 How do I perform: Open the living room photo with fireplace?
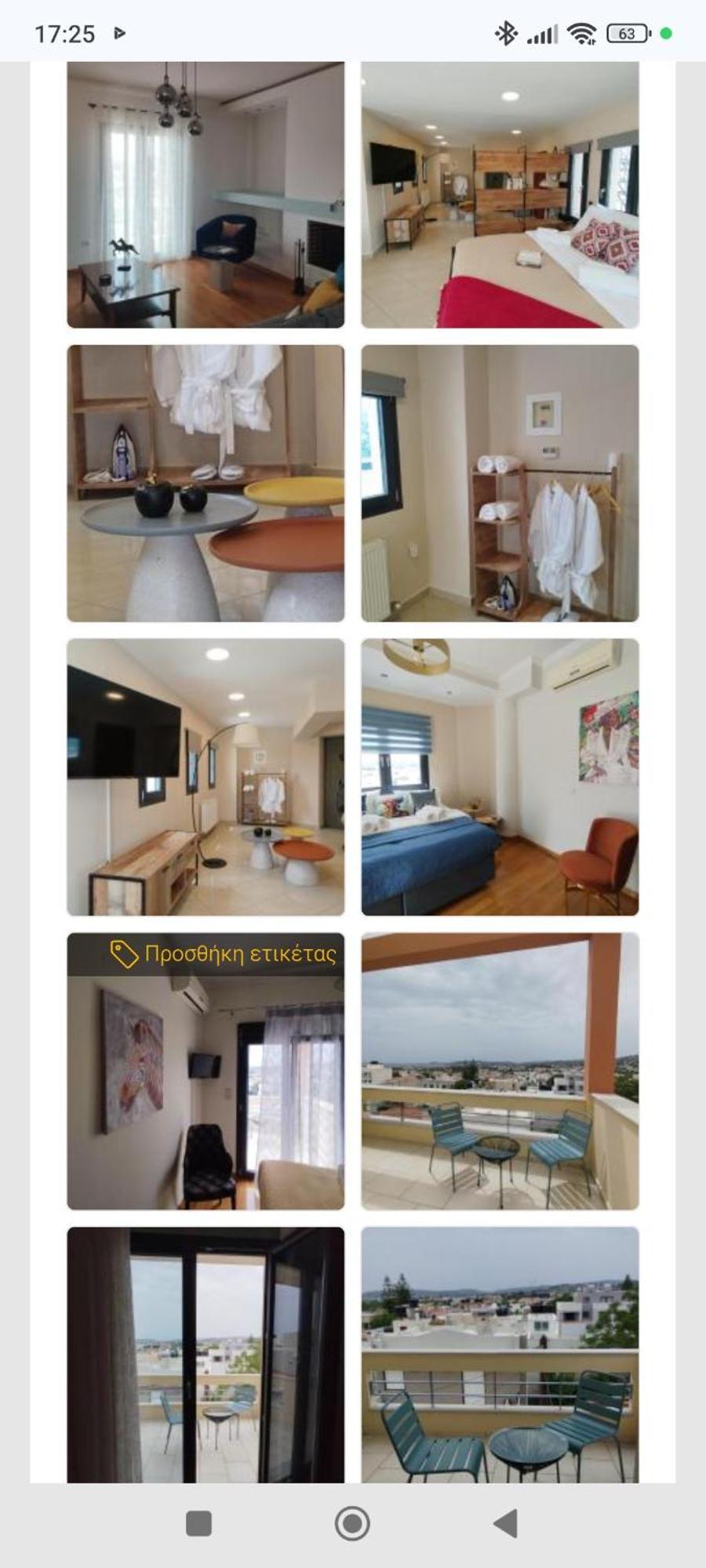pyautogui.click(x=206, y=194)
